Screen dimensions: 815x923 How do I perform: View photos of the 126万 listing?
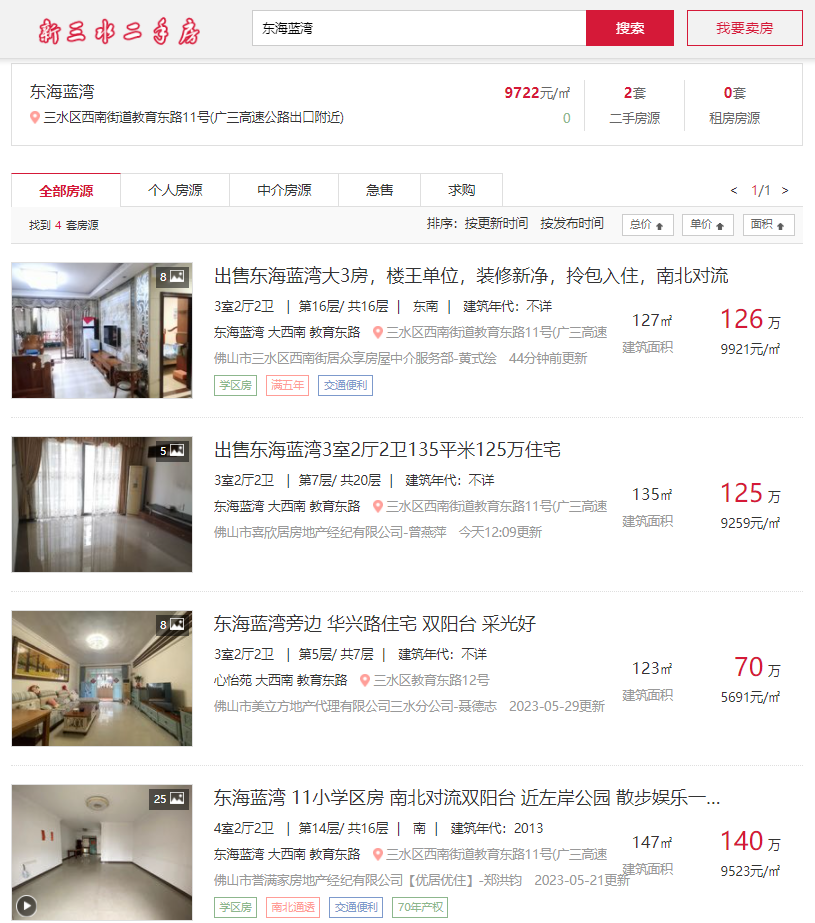tap(101, 330)
